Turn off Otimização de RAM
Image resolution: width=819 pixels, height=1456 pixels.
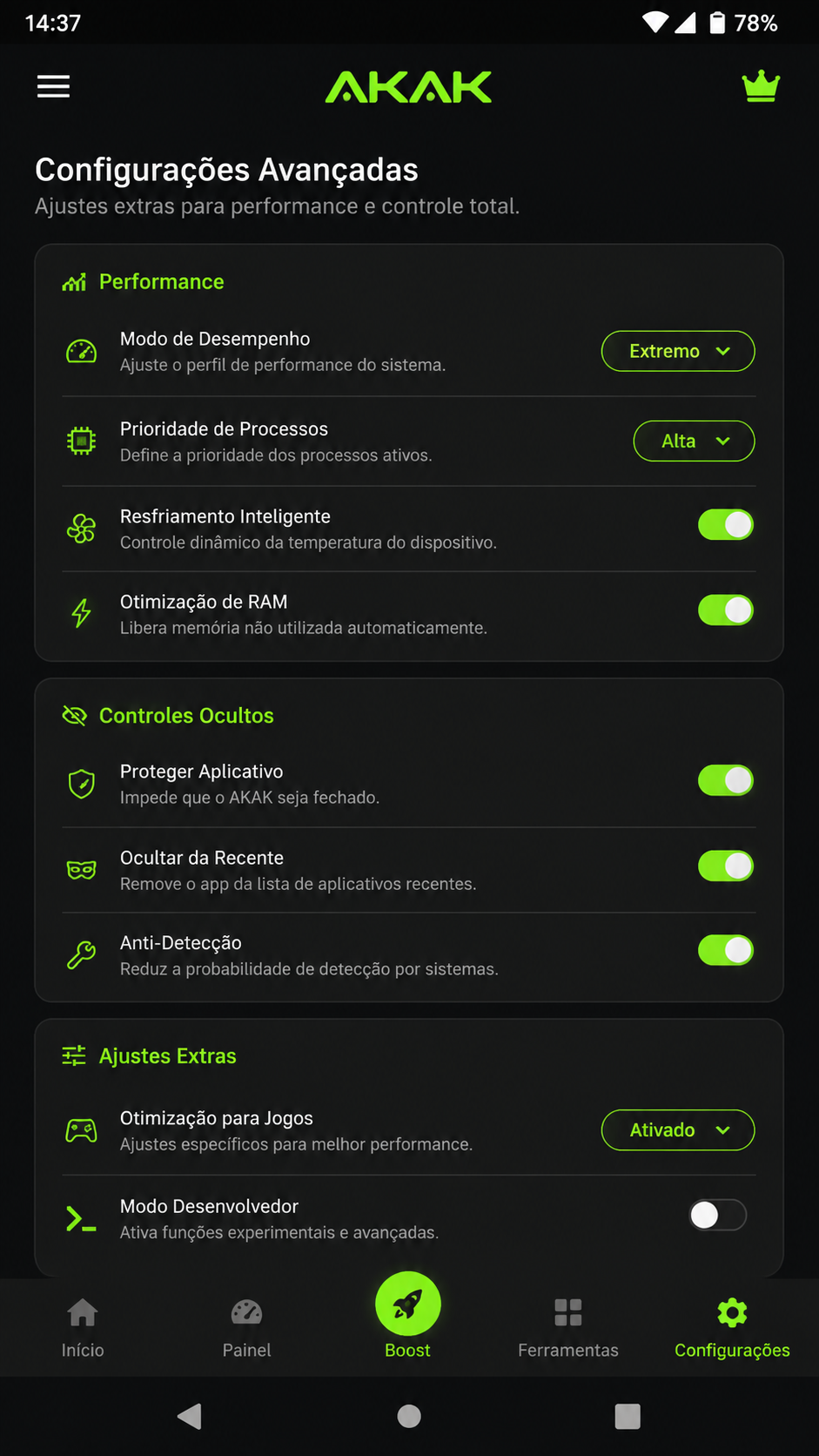(726, 610)
